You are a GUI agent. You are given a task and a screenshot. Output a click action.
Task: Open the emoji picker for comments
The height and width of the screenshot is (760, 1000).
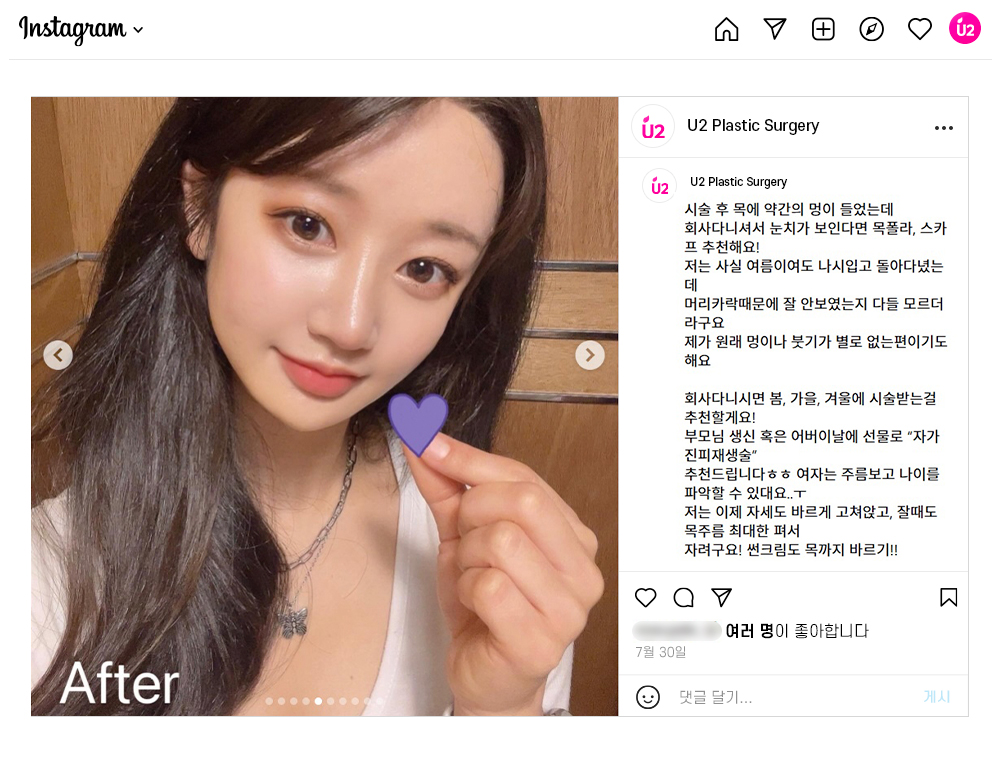[x=648, y=697]
